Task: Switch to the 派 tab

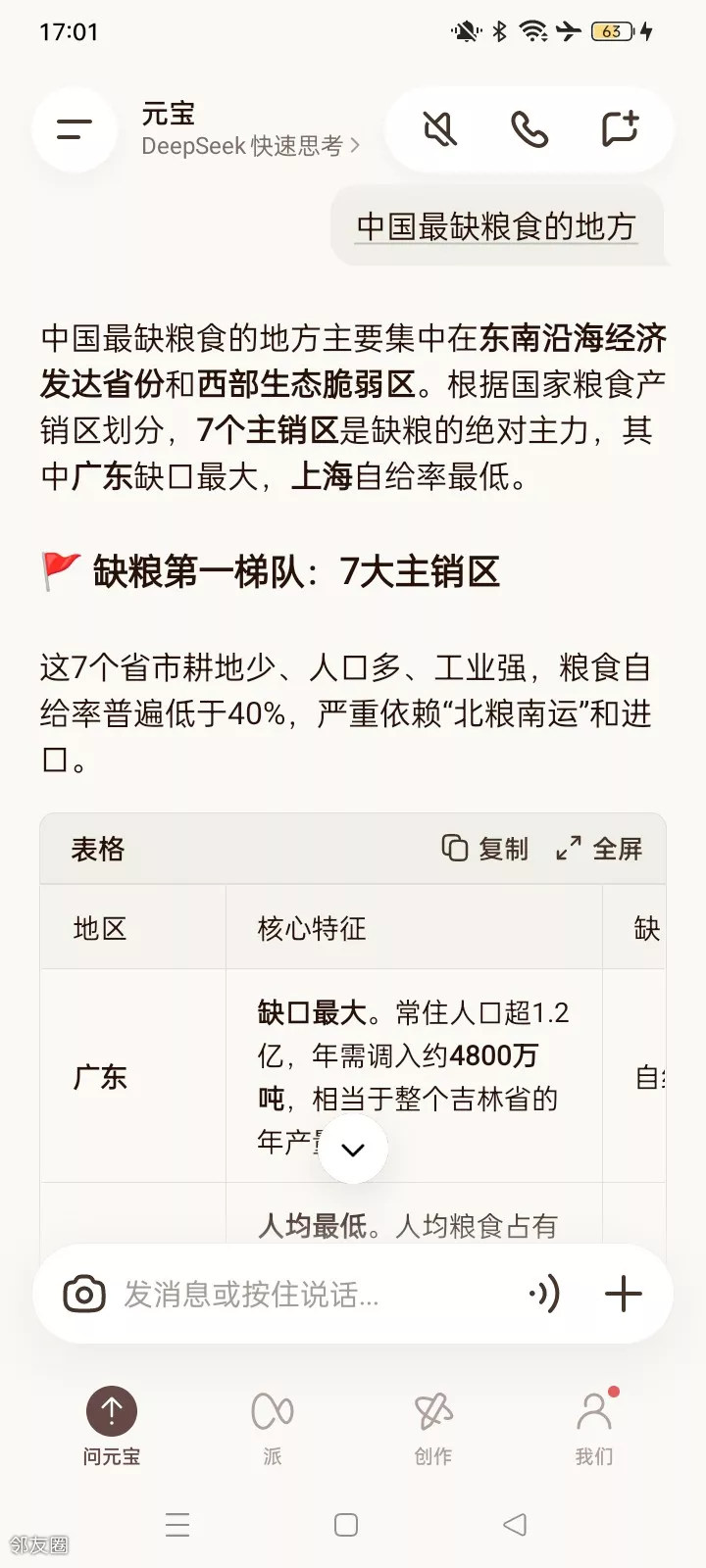Action: click(273, 1426)
